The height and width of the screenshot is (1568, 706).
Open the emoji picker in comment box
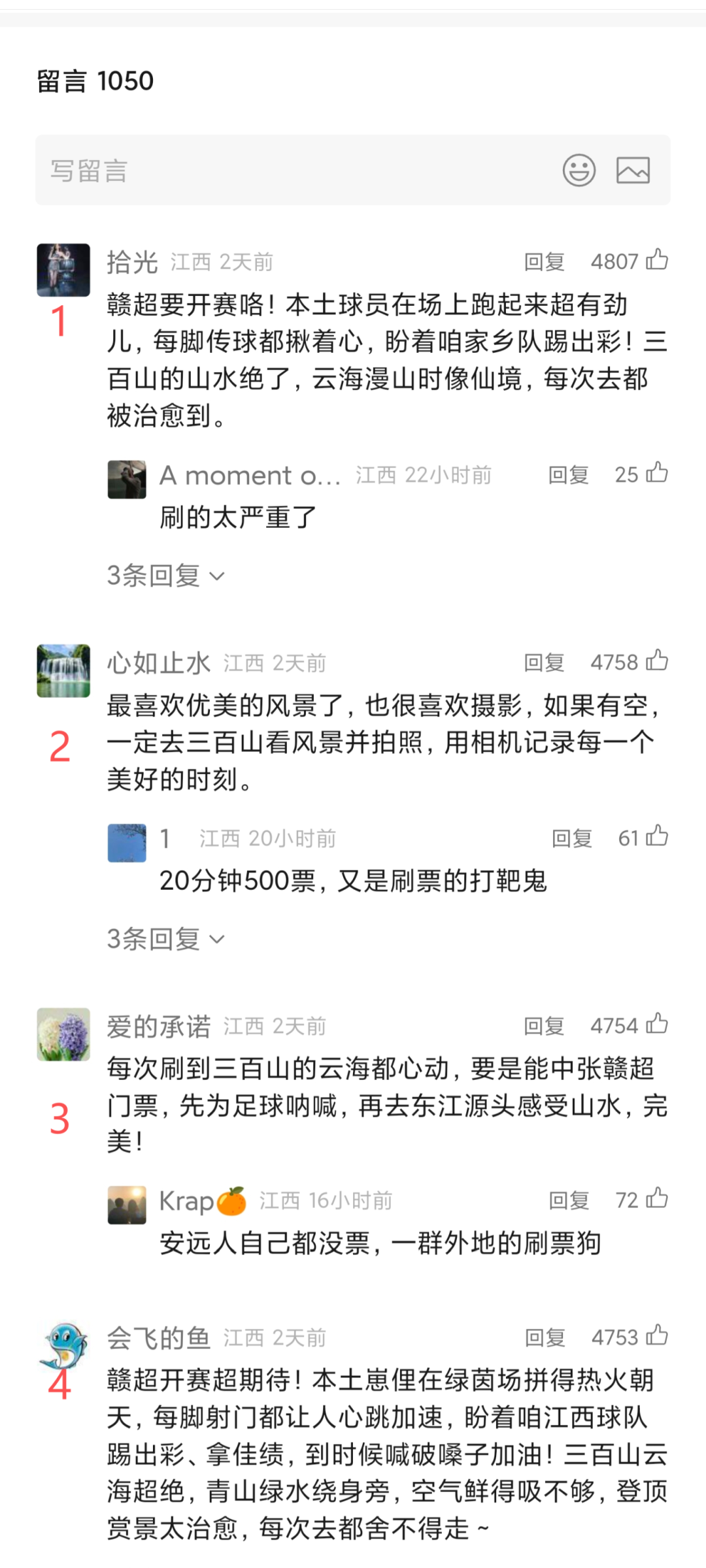click(579, 171)
